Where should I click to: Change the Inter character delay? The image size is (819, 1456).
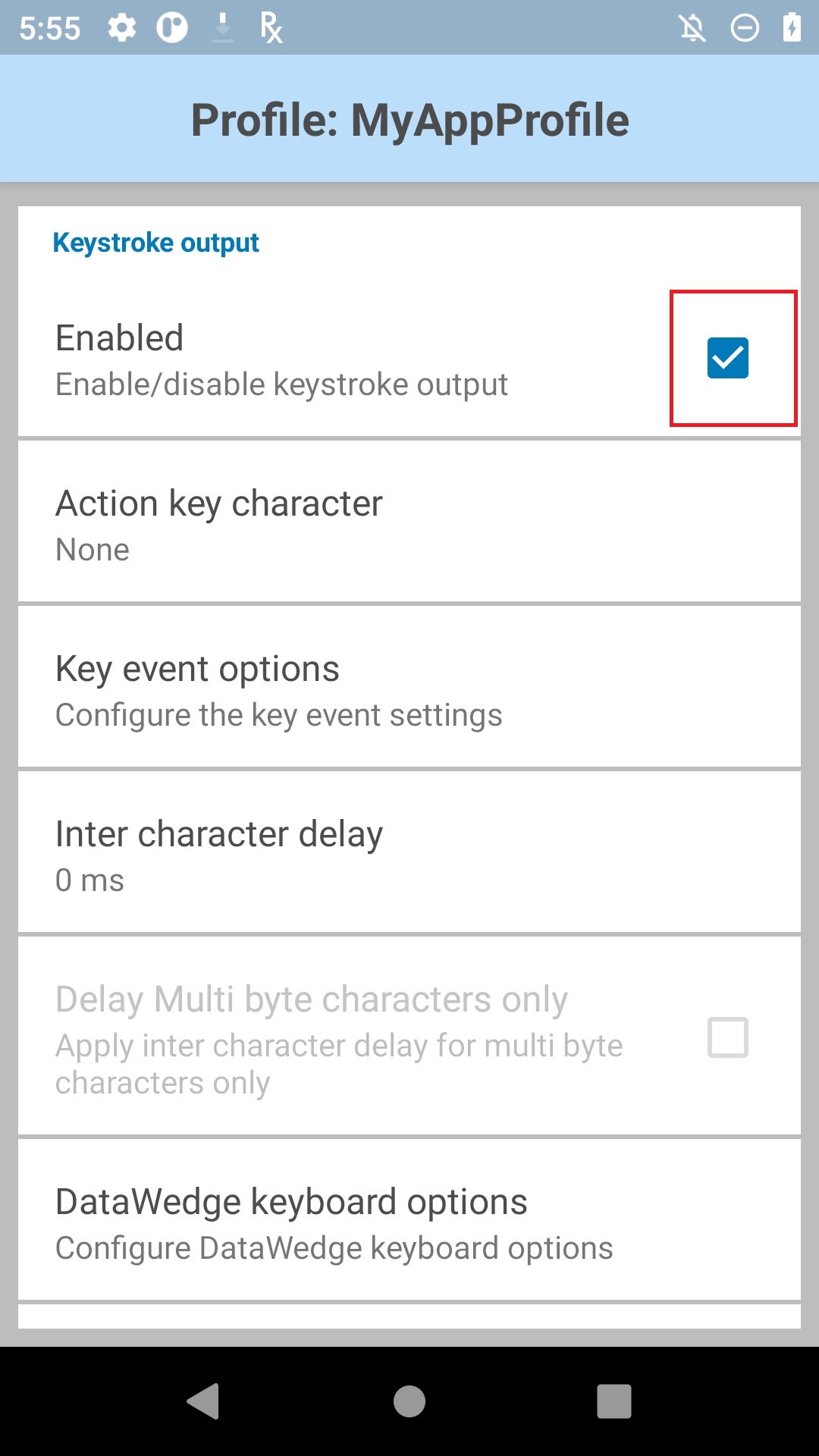coord(409,853)
